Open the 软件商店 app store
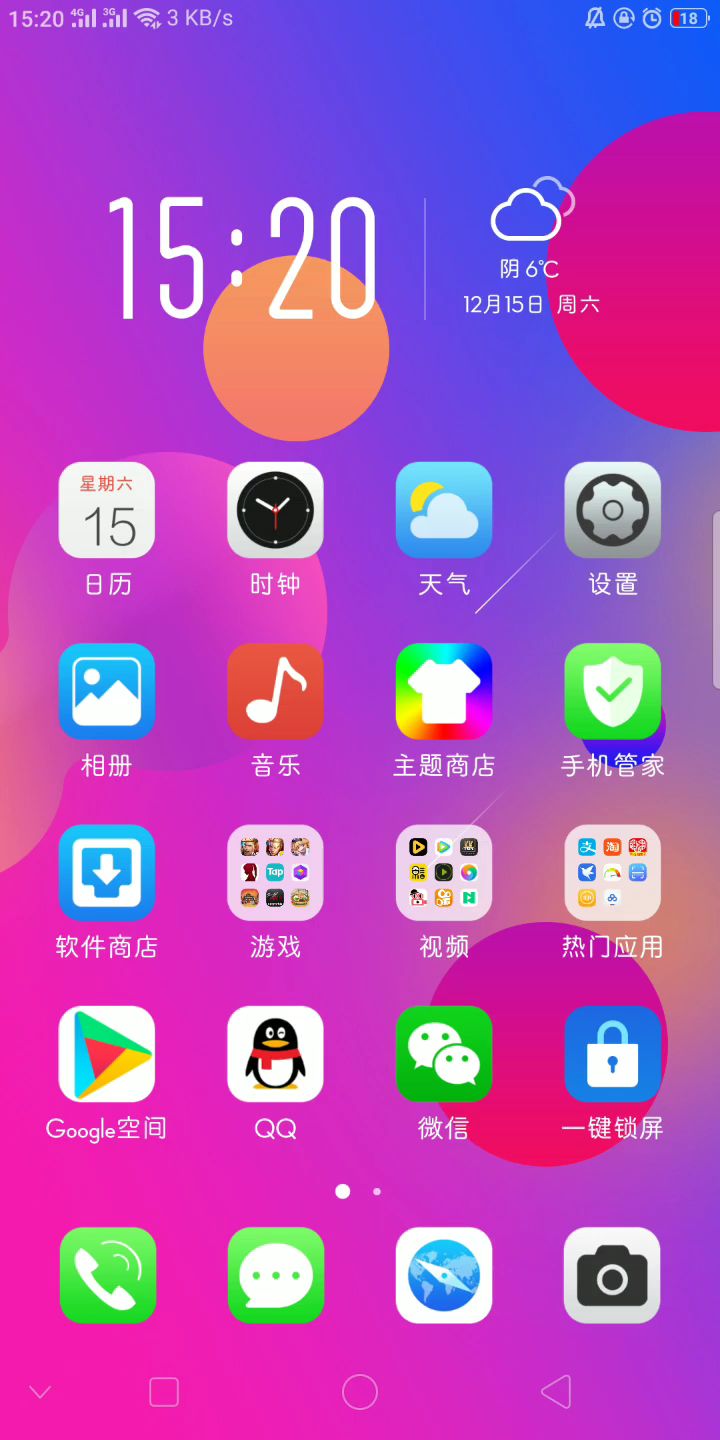Viewport: 720px width, 1440px height. [x=107, y=872]
